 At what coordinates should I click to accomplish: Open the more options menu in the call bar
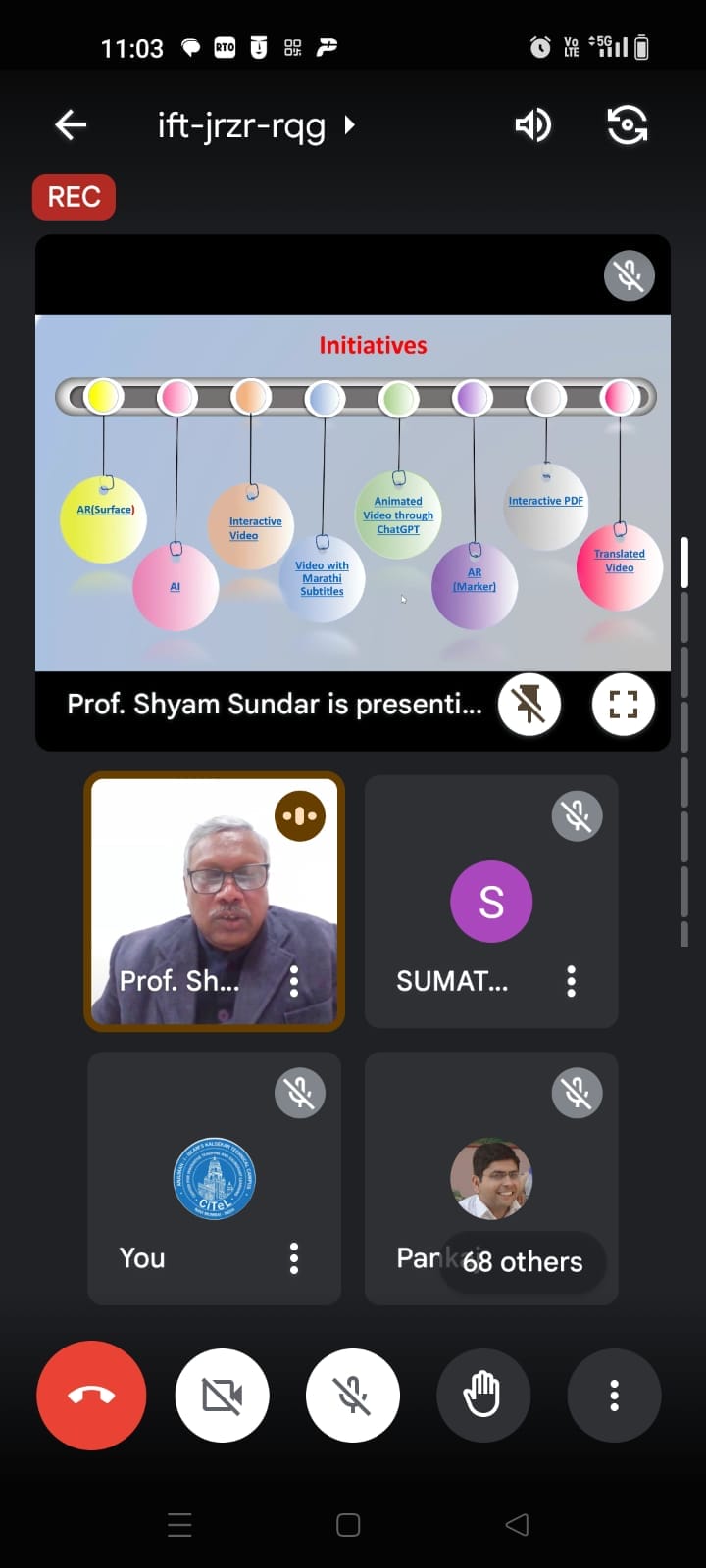(615, 1396)
